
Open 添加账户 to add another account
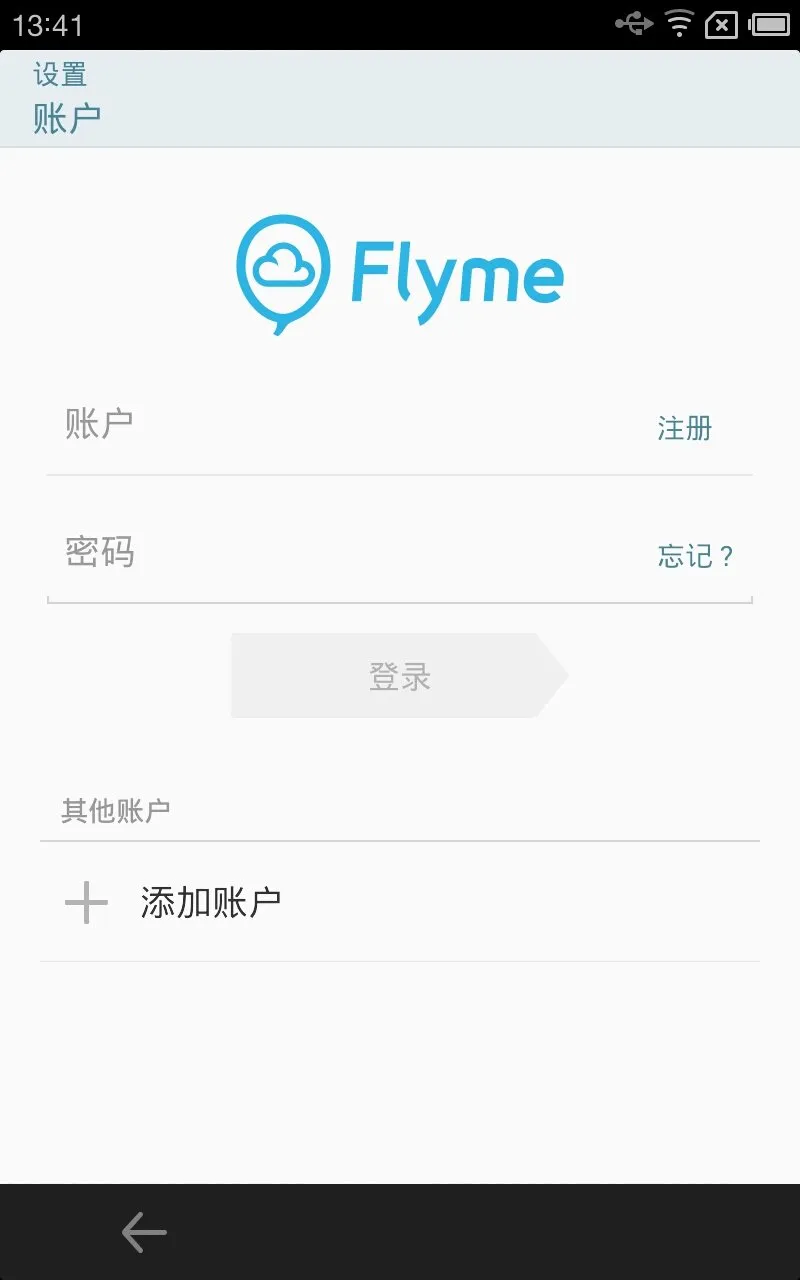click(x=400, y=903)
